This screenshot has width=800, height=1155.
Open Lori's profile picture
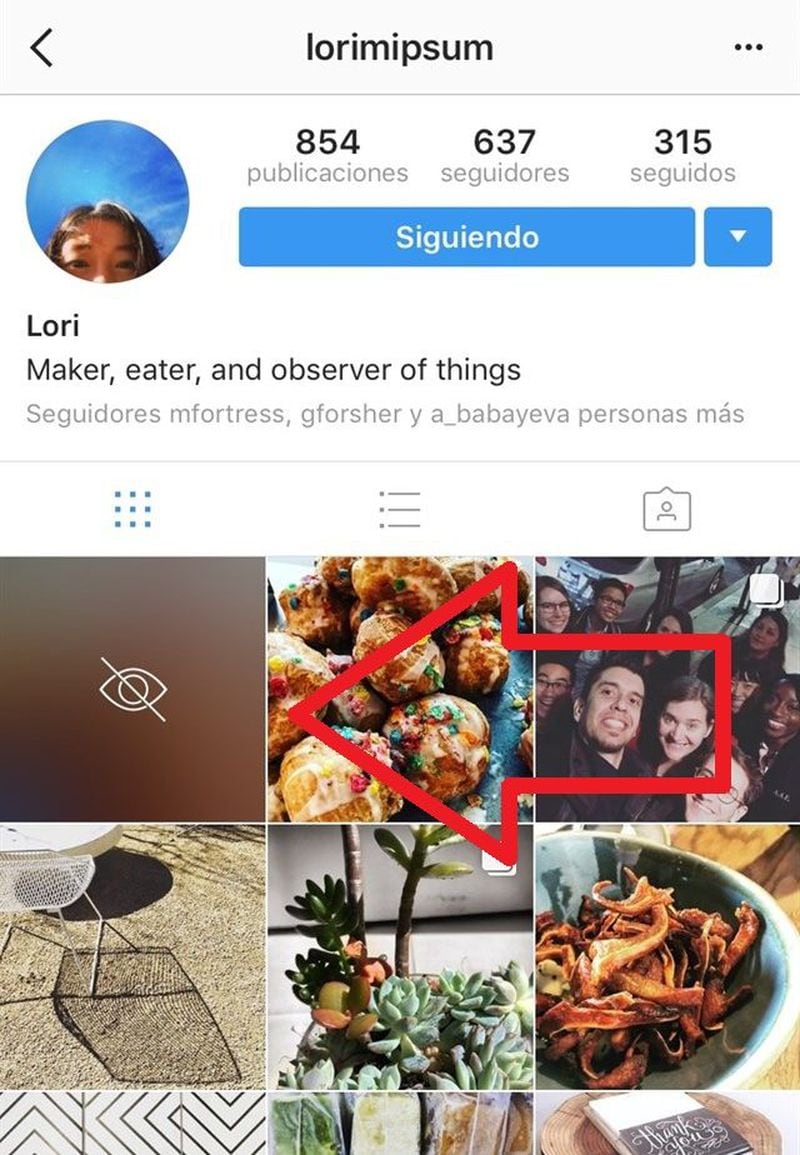click(x=107, y=201)
